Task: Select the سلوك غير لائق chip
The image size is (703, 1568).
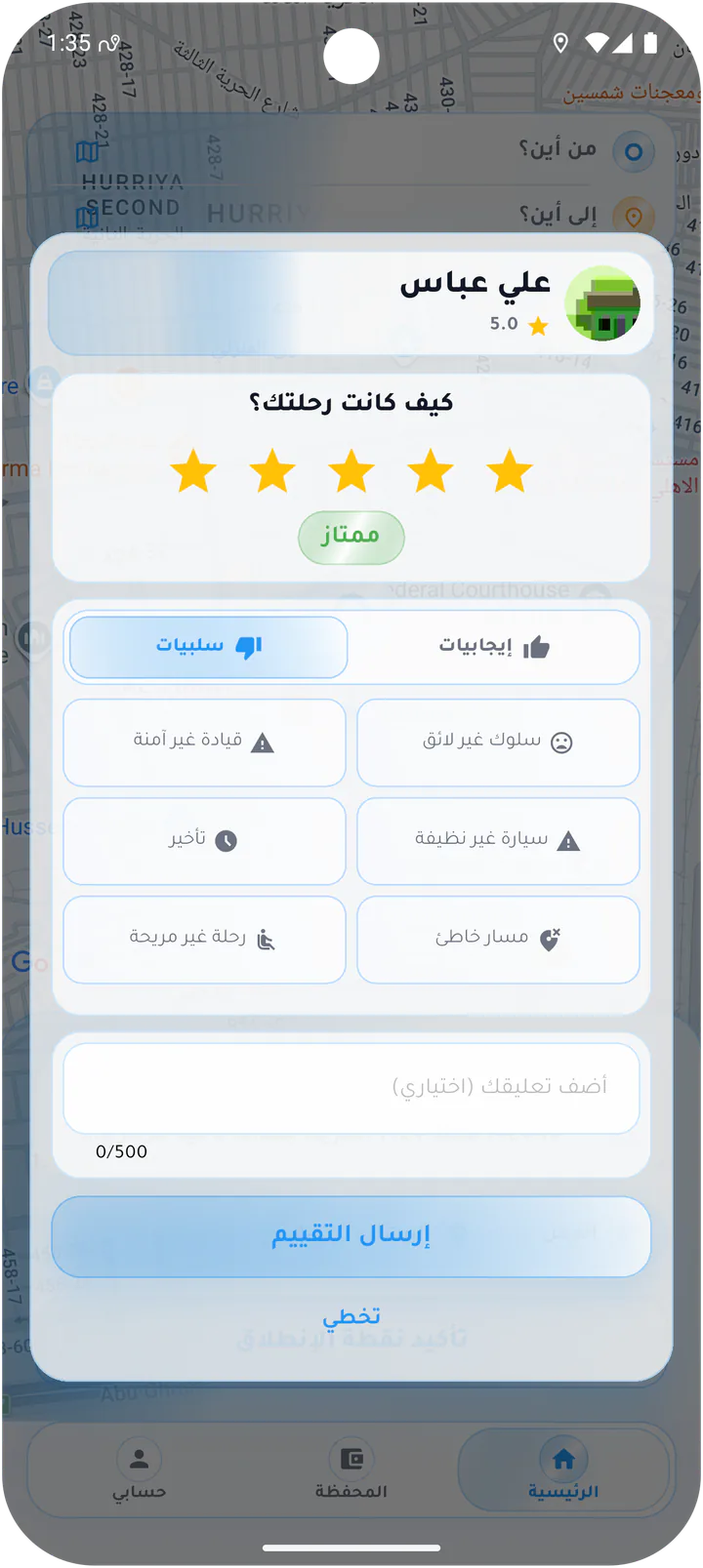Action: (x=498, y=743)
